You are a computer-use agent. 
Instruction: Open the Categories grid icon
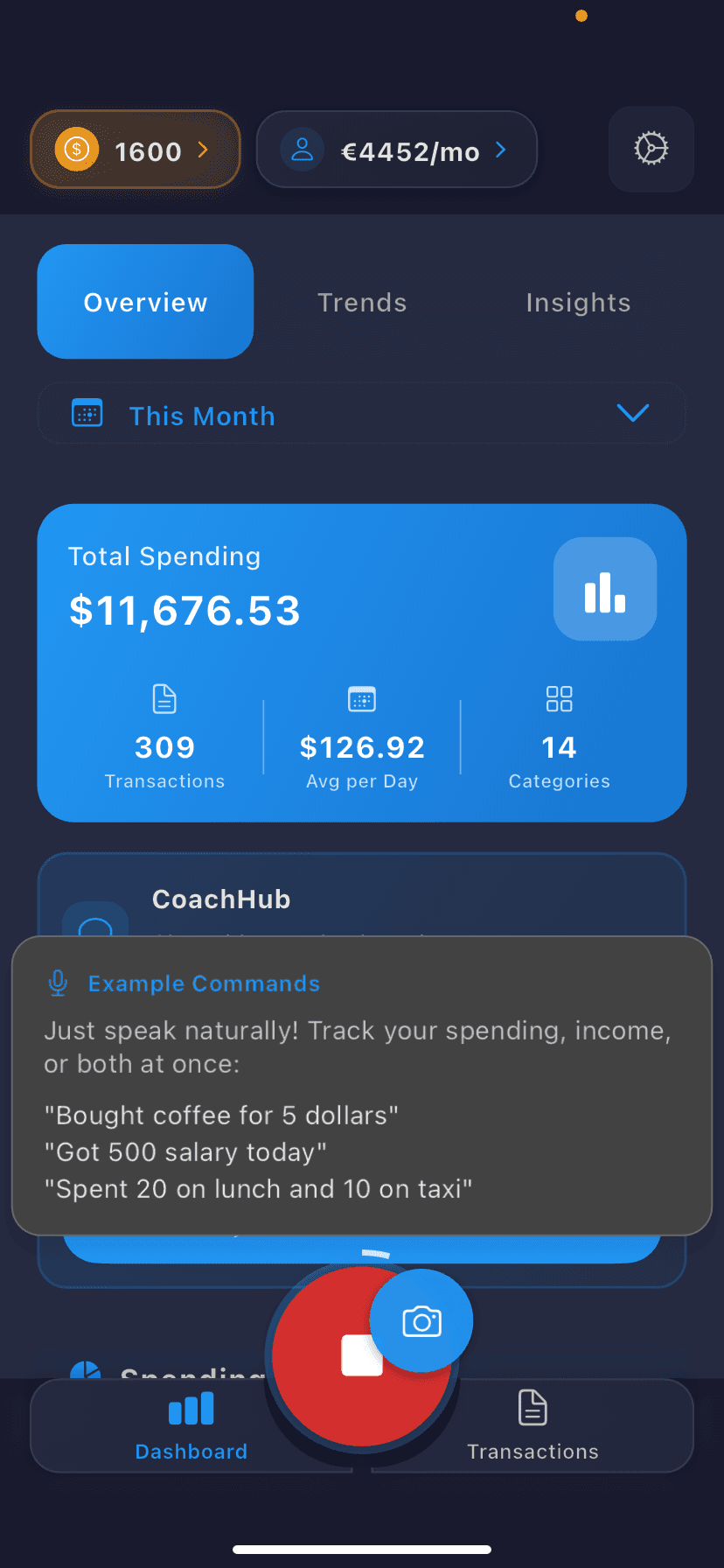[559, 698]
